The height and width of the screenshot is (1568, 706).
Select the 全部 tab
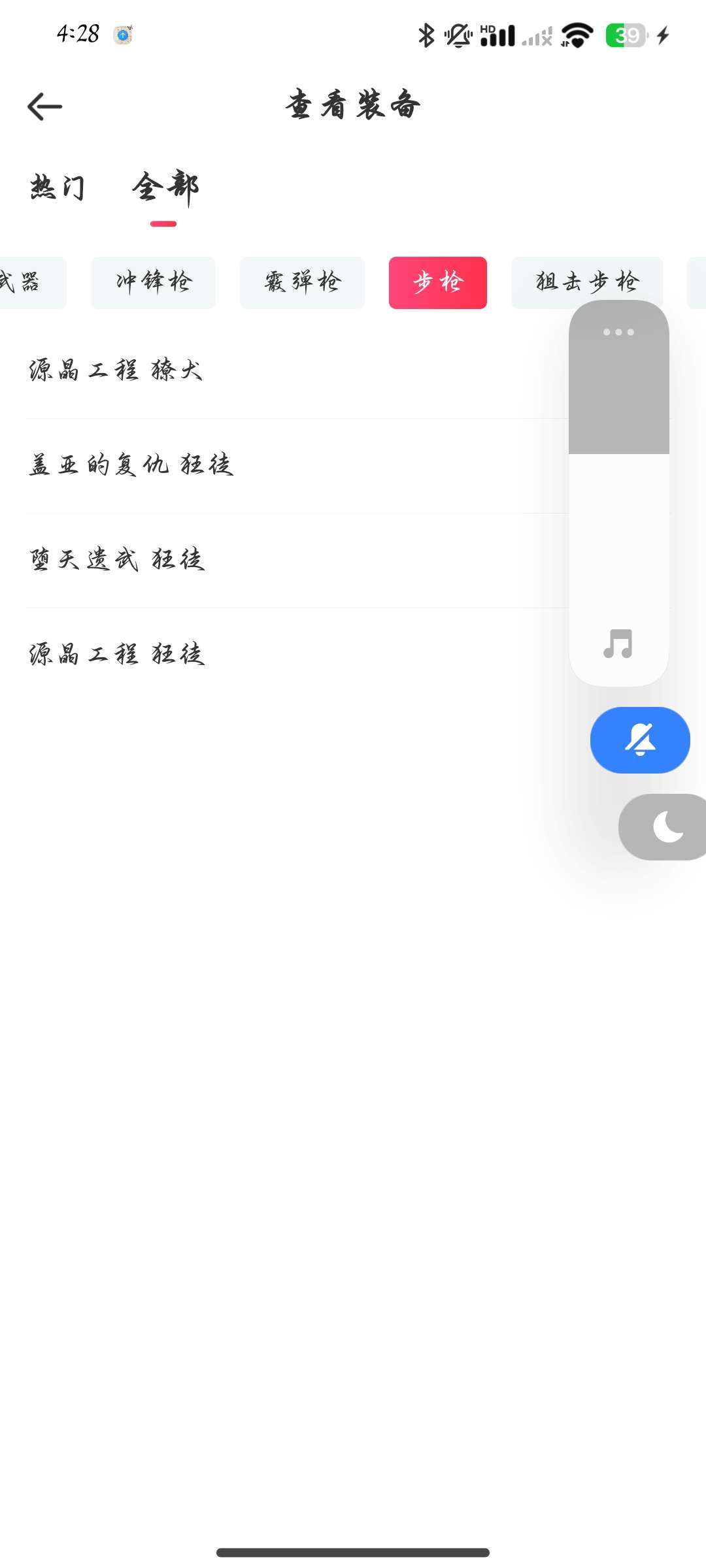click(165, 188)
